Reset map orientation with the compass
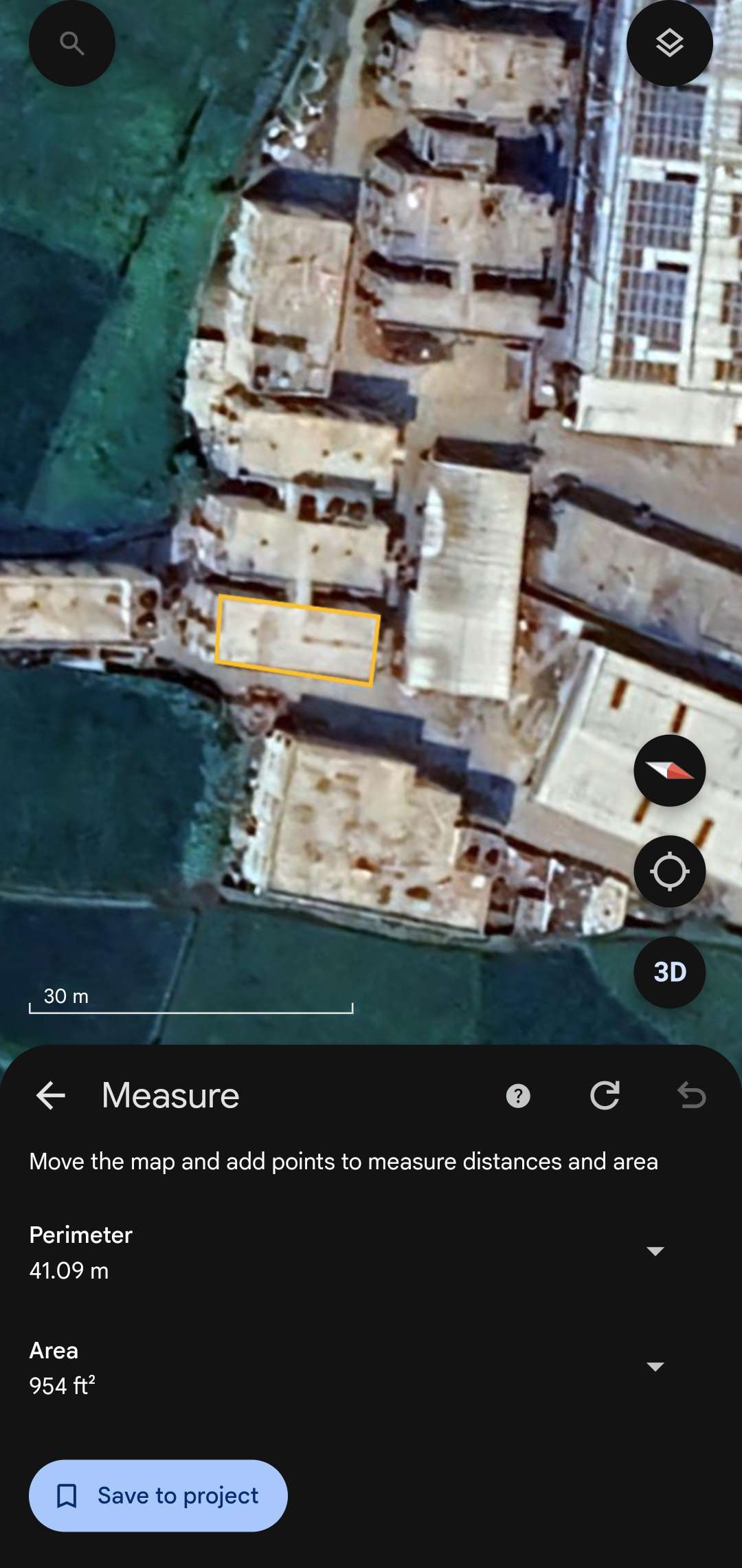This screenshot has height=1568, width=742. pyautogui.click(x=669, y=771)
